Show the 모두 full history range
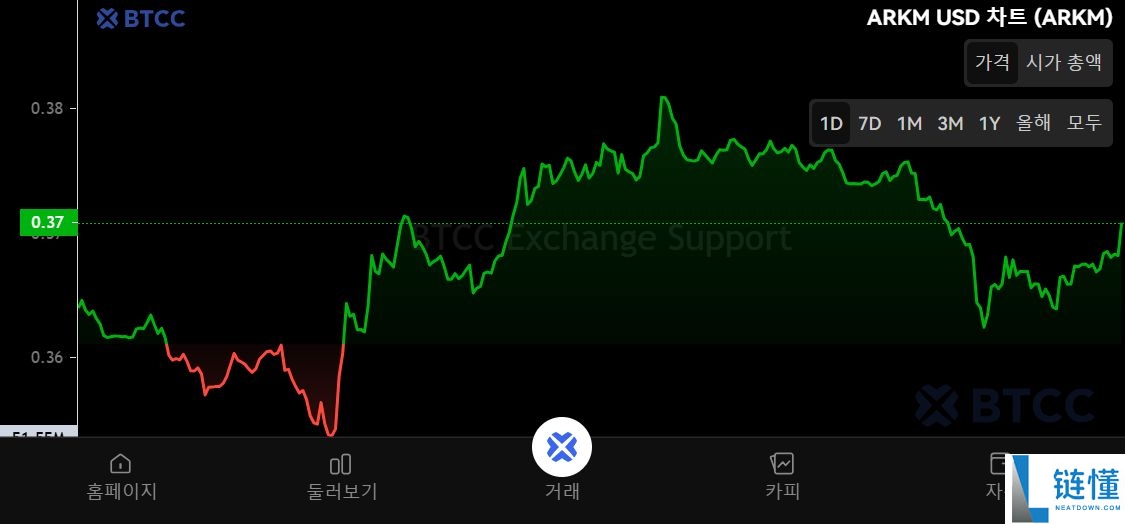 [x=1084, y=123]
